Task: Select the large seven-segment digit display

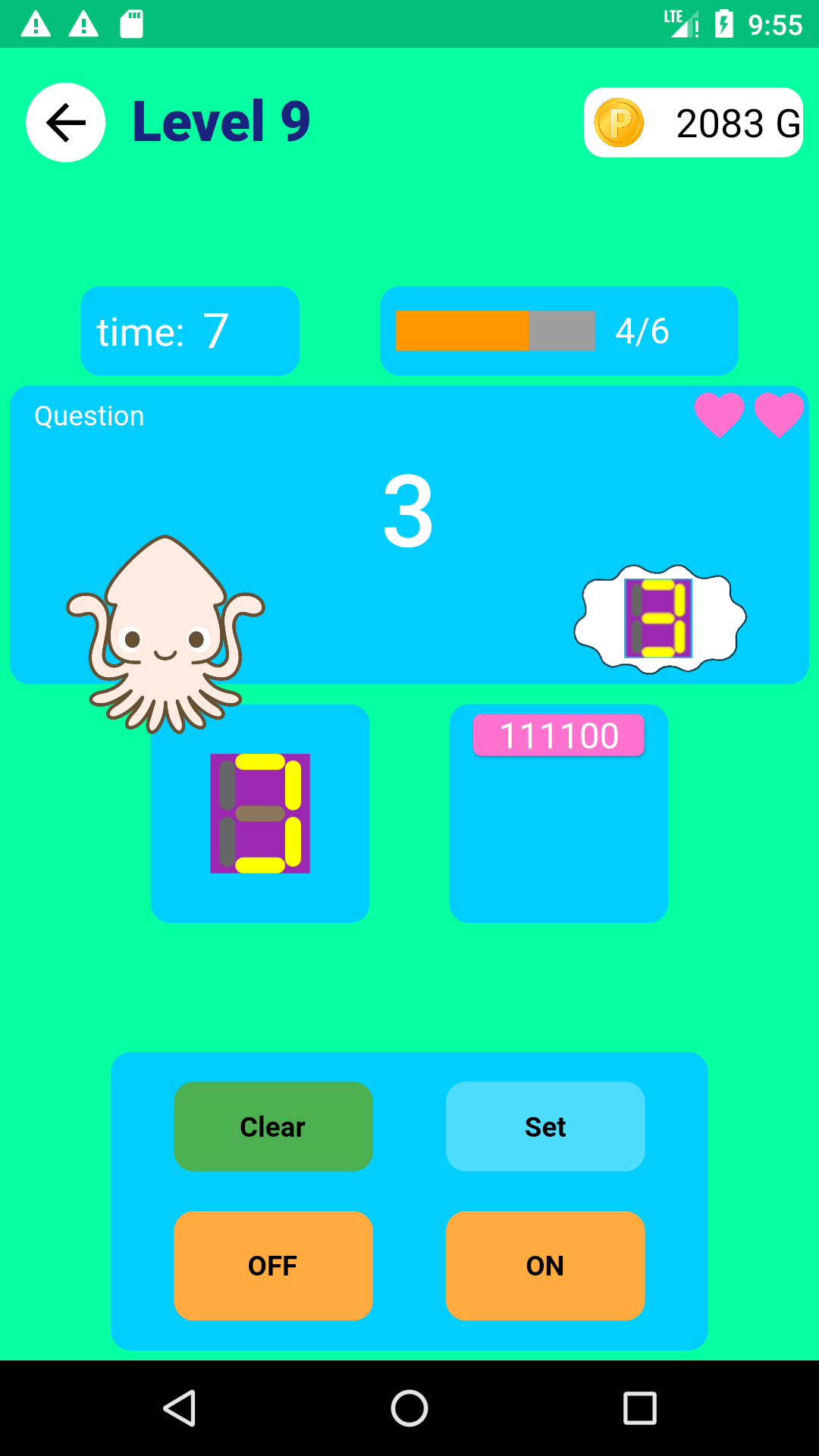Action: tap(259, 813)
